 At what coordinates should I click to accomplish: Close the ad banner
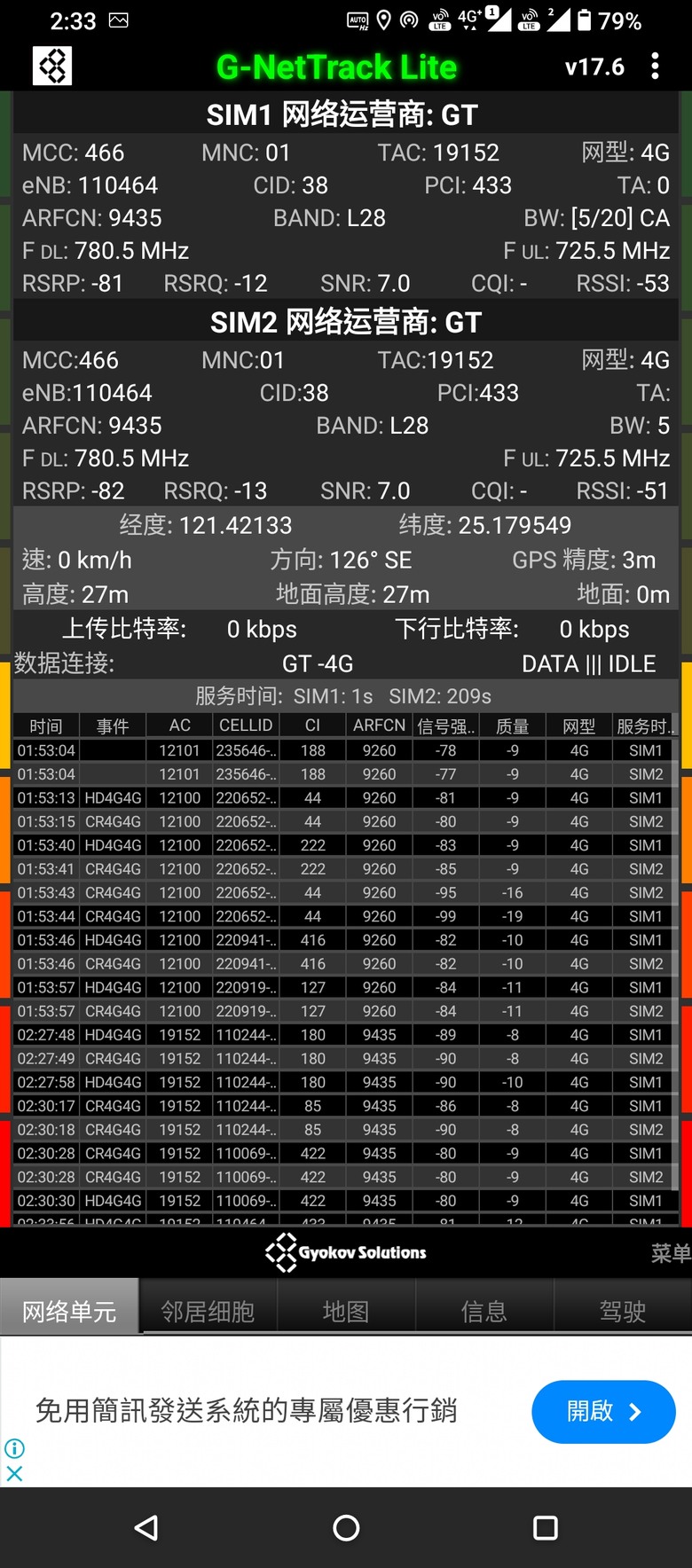14,1473
